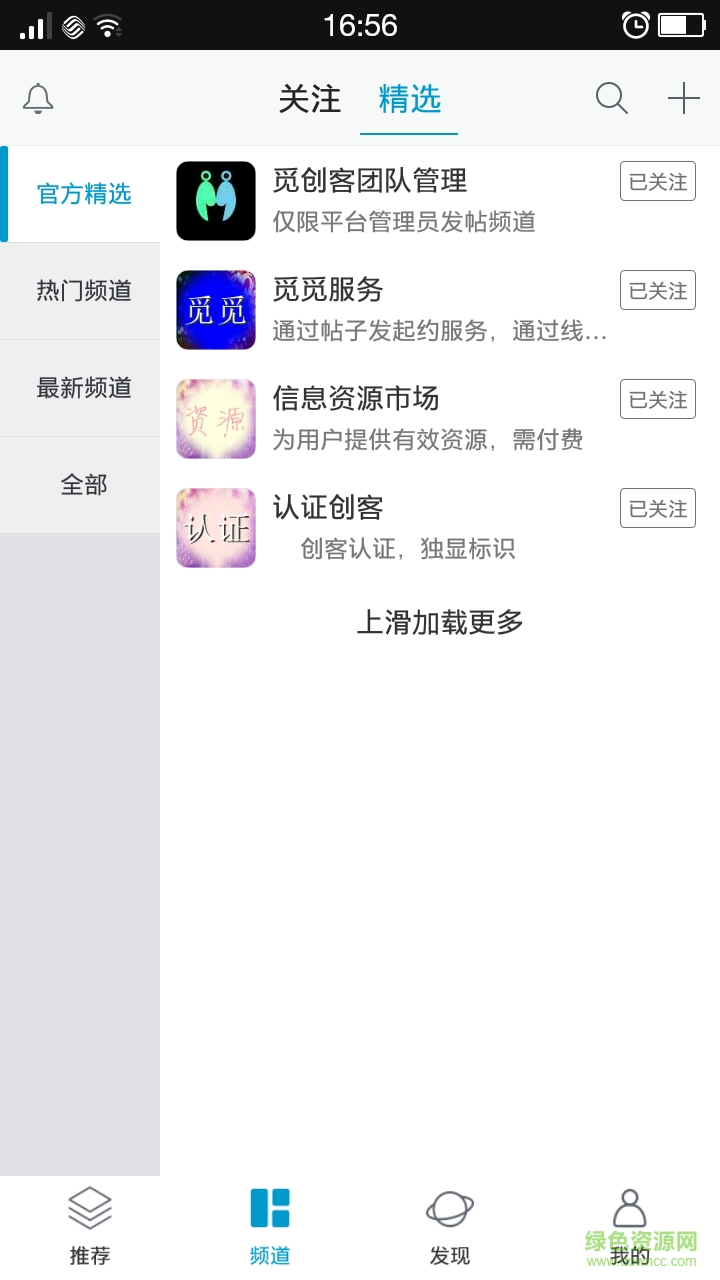Open 信息资源市场 channel icon
The width and height of the screenshot is (720, 1280).
click(215, 419)
